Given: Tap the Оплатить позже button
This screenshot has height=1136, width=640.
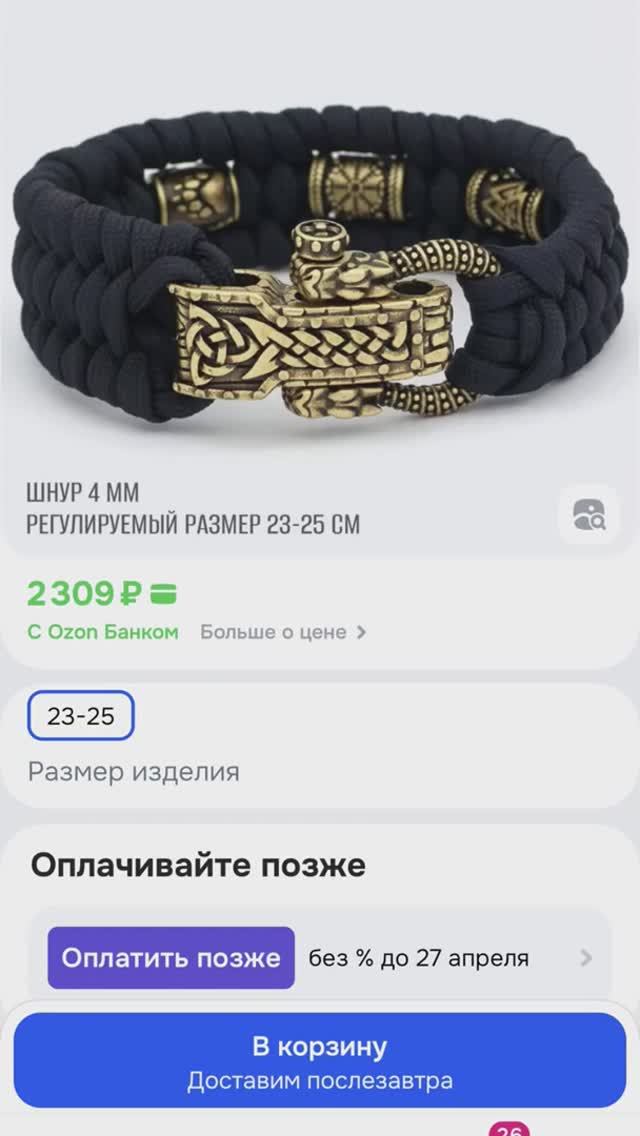Looking at the screenshot, I should point(171,957).
